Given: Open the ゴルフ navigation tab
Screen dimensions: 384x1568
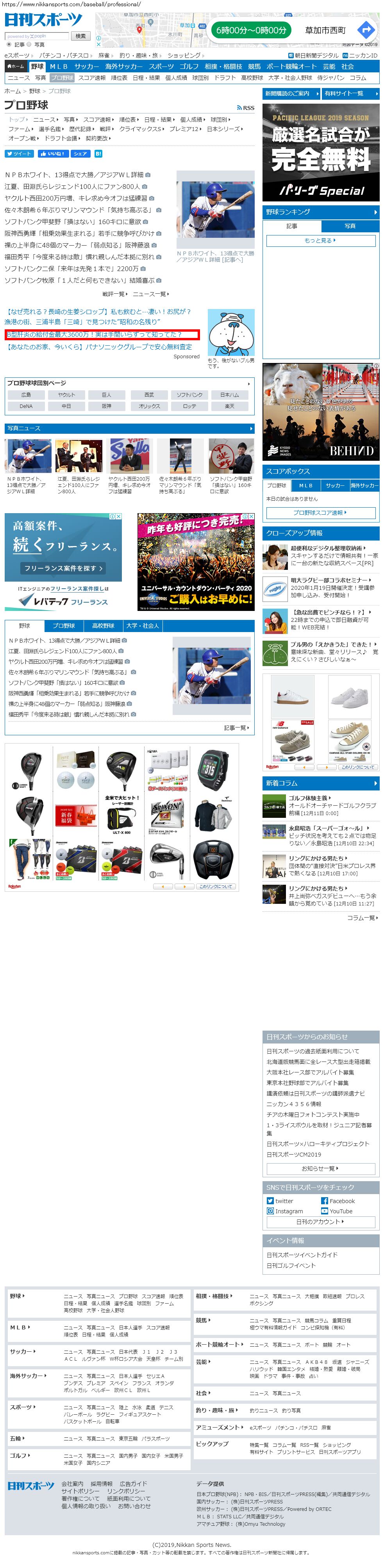Looking at the screenshot, I should [x=188, y=66].
